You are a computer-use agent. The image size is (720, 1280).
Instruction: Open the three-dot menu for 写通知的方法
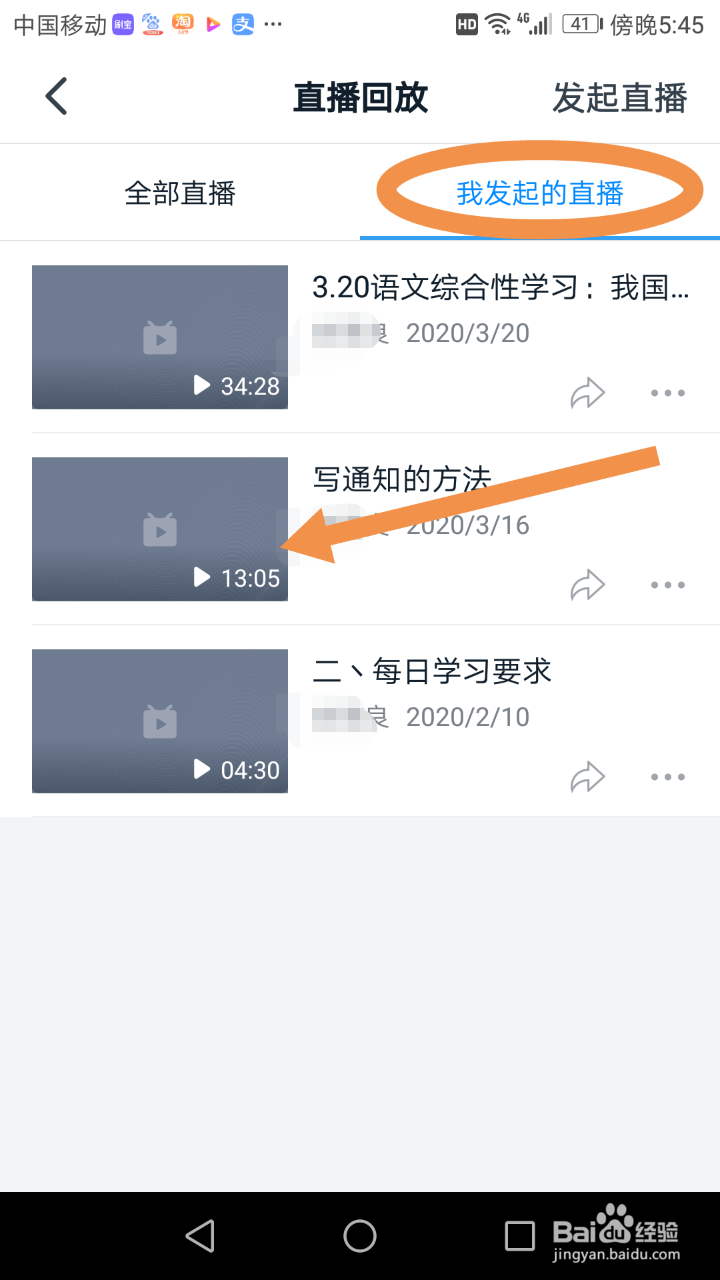coord(667,584)
